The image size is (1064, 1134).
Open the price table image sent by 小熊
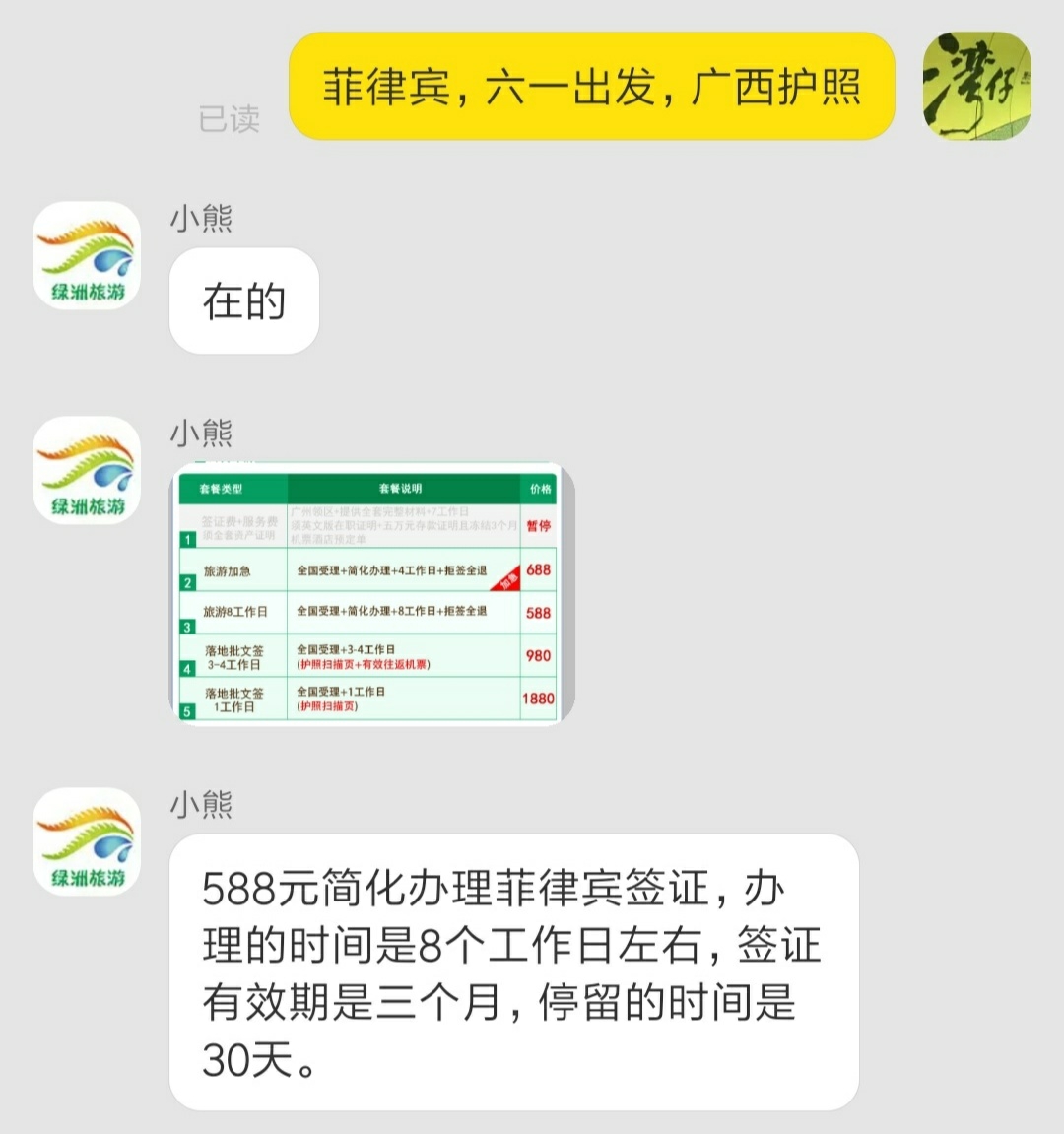pyautogui.click(x=371, y=594)
